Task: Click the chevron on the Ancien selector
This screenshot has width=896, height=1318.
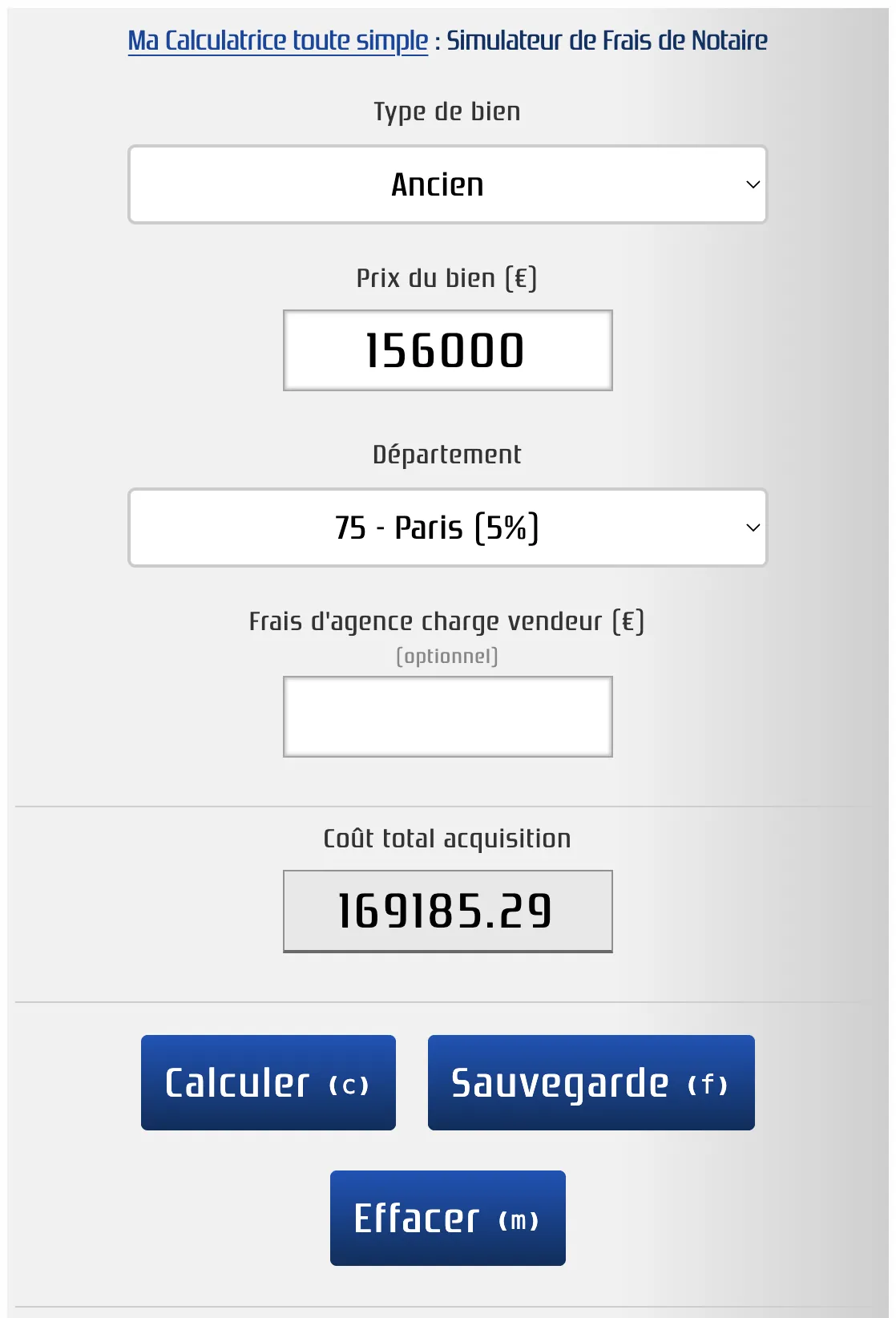Action: coord(752,184)
